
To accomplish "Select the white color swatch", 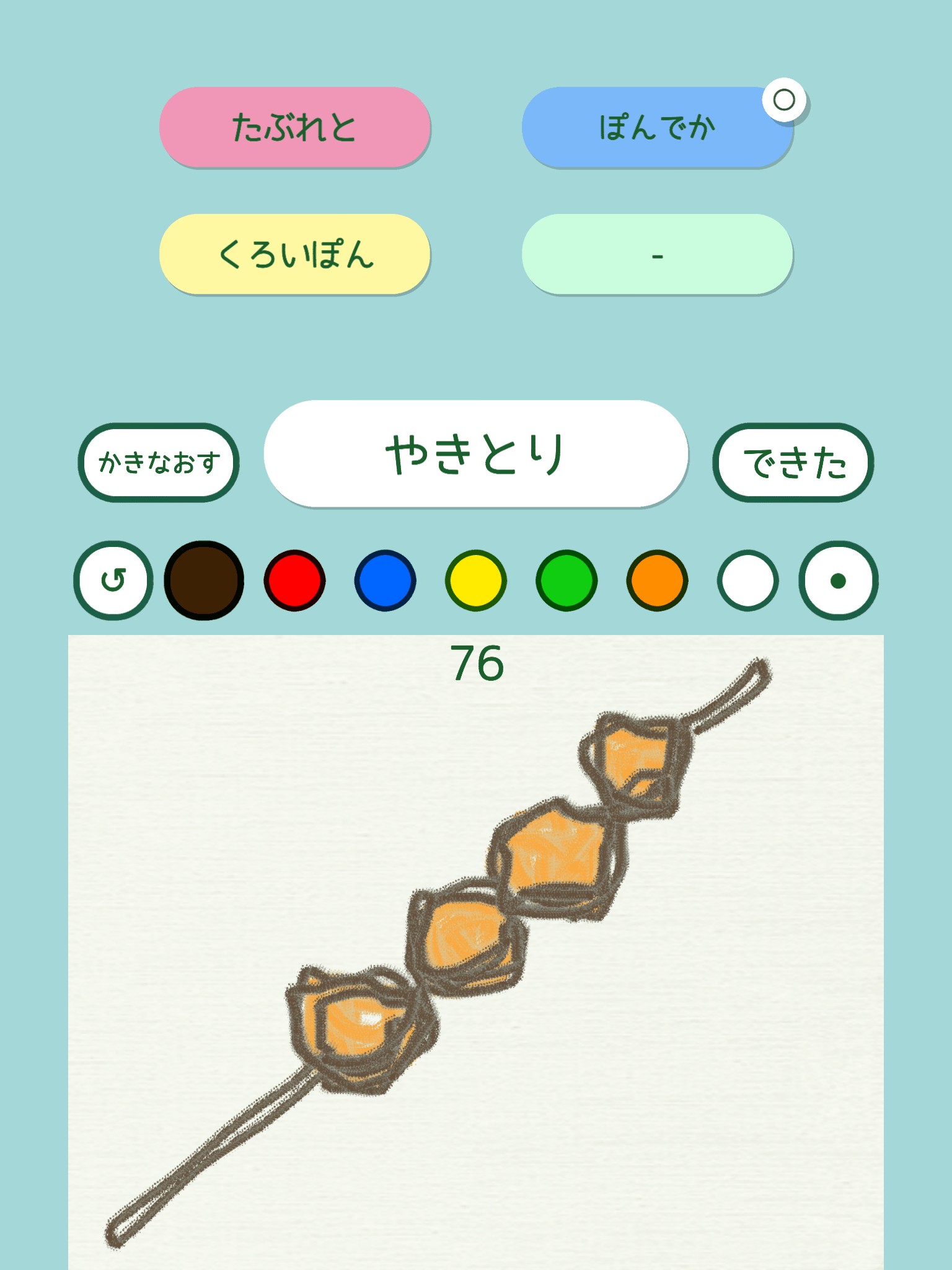I will pos(747,580).
